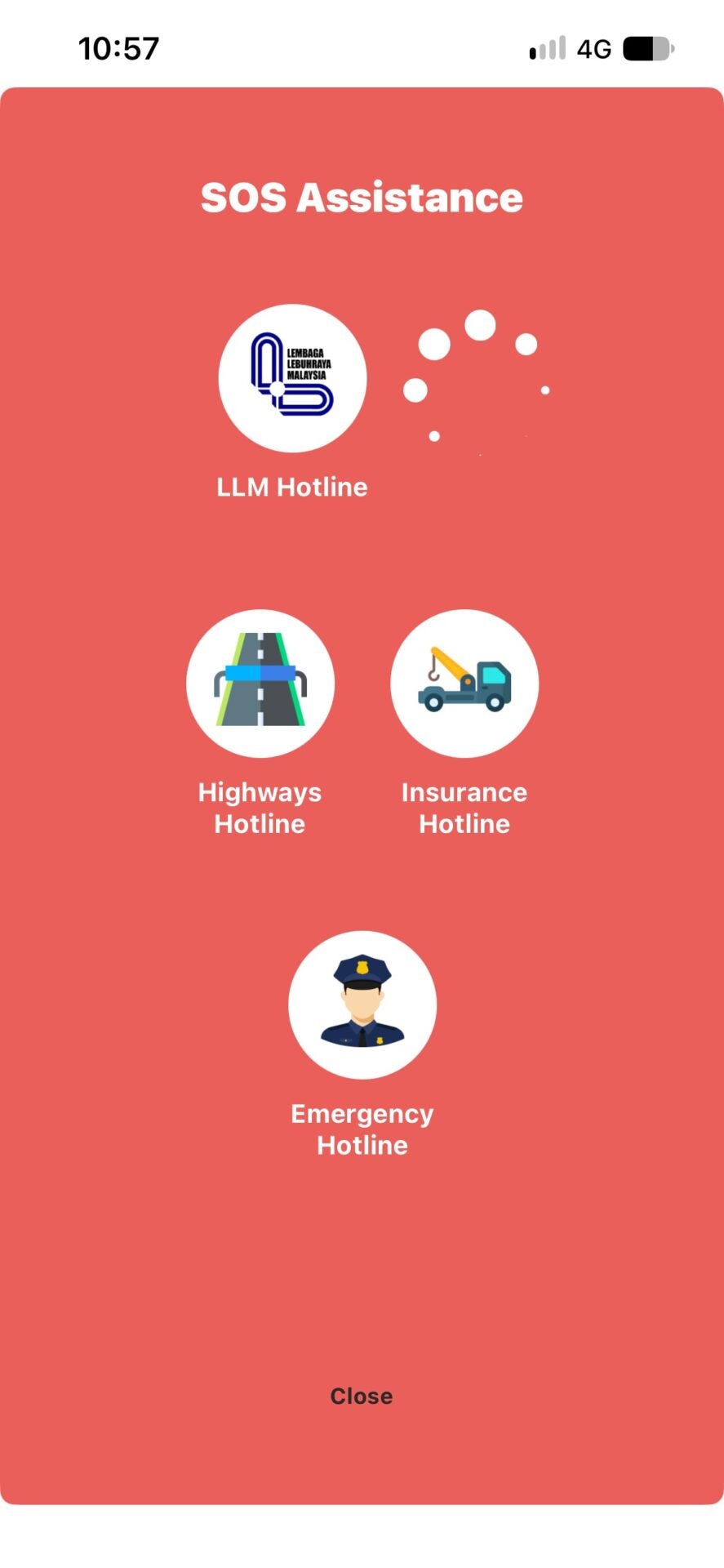The width and height of the screenshot is (724, 1568).
Task: Close the SOS Assistance panel
Action: click(362, 1396)
